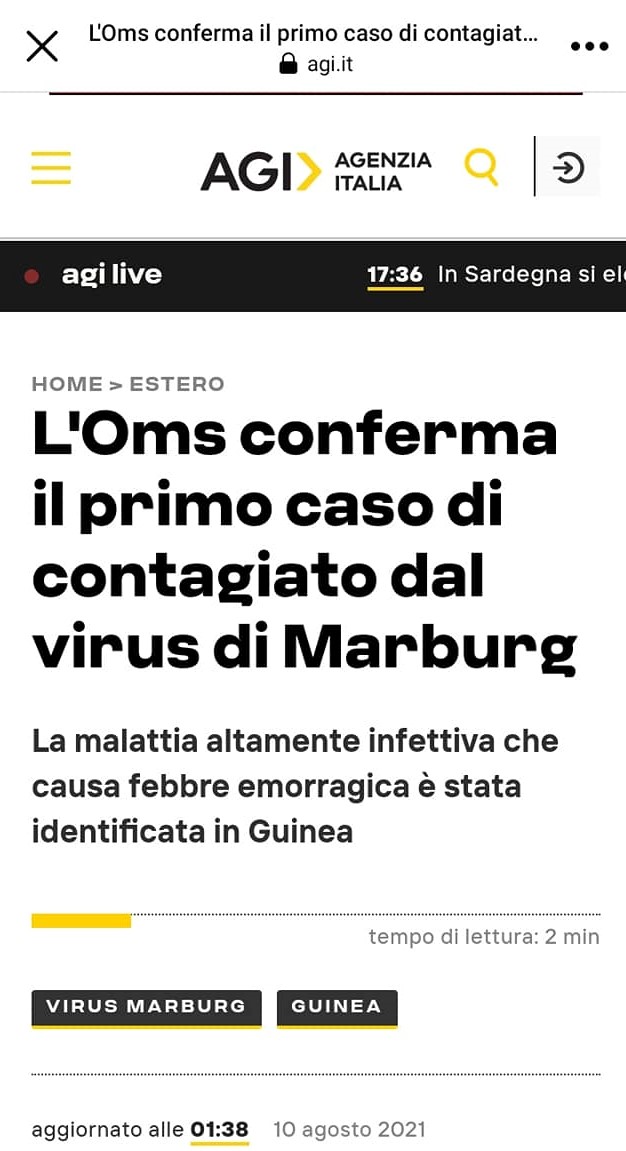Open the ESTERO section breadcrumb

(x=177, y=384)
